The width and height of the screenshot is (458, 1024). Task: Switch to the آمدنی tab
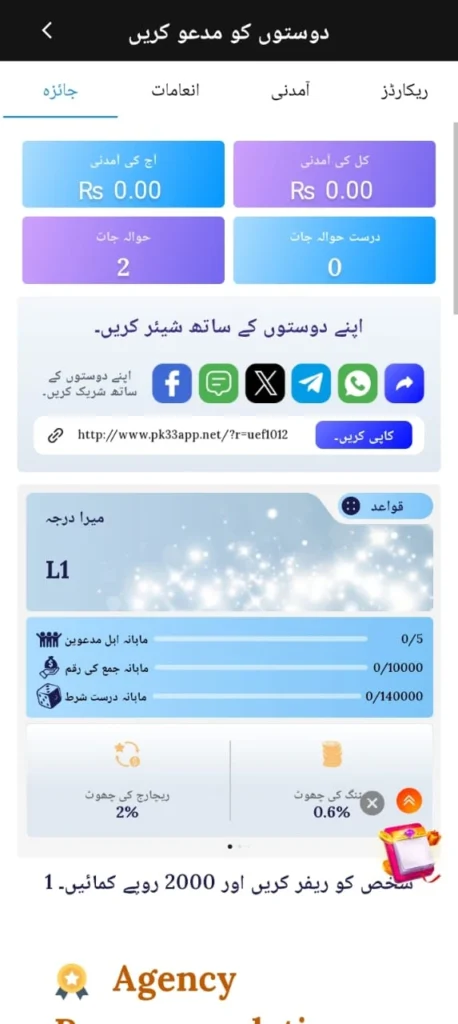tap(290, 90)
